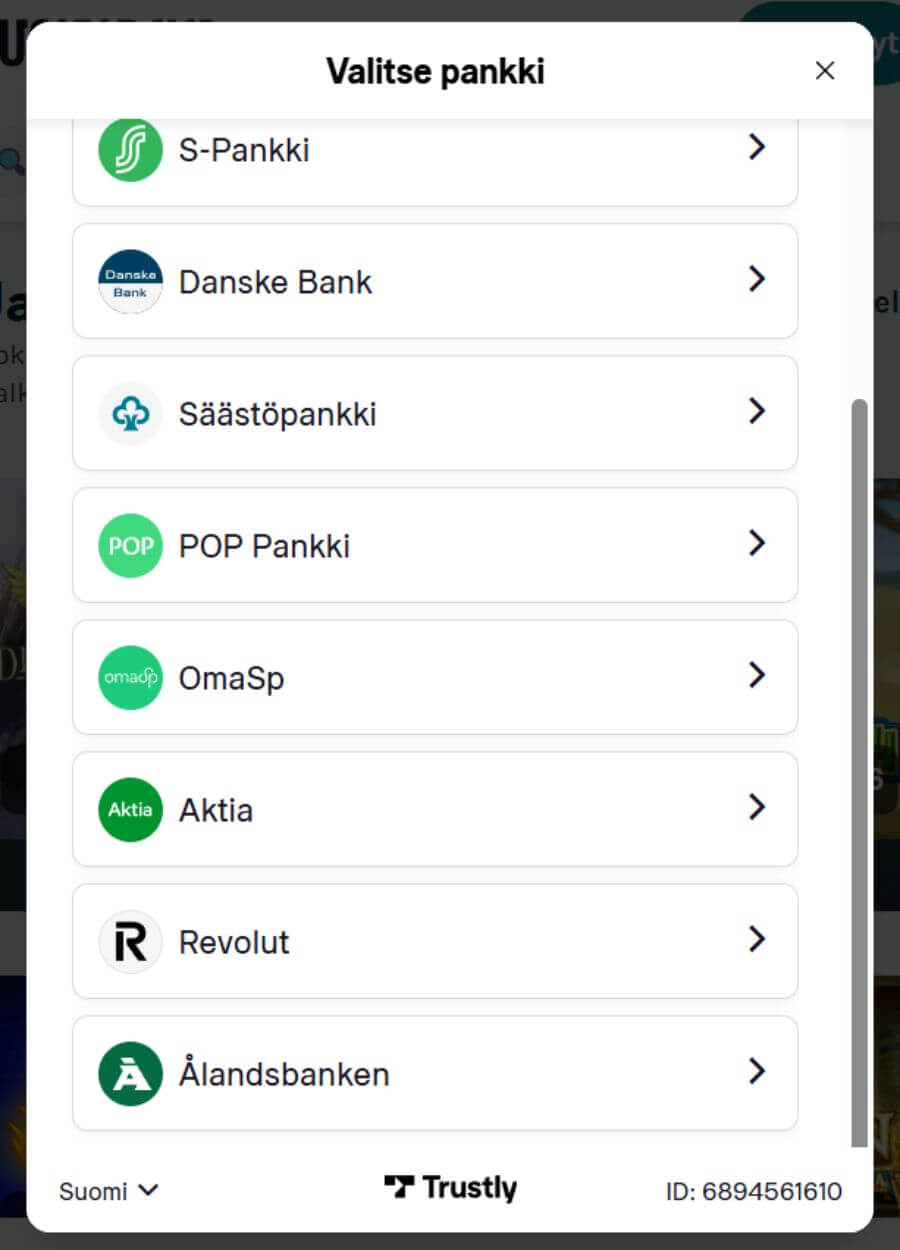Close the Valitse pankki dialog
The width and height of the screenshot is (900, 1250).
click(x=824, y=71)
